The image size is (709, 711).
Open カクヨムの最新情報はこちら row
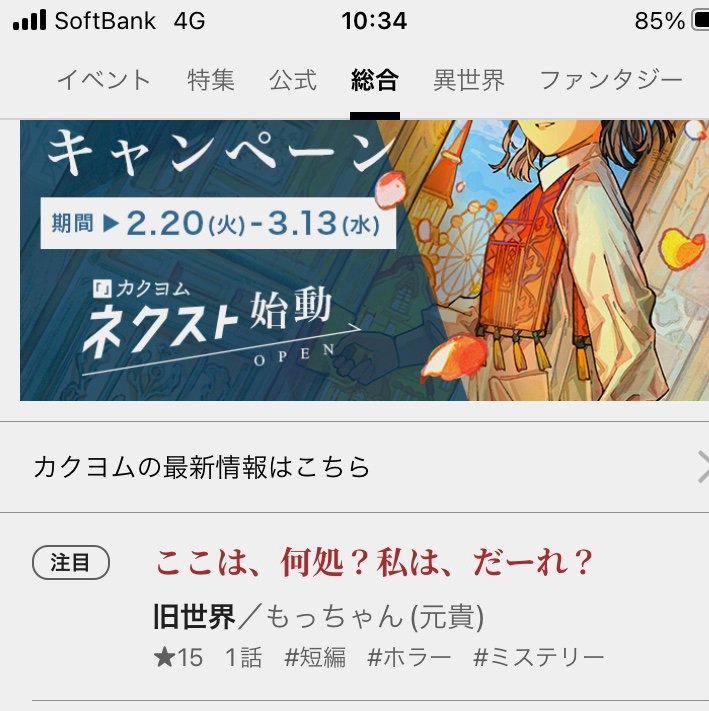(x=354, y=466)
